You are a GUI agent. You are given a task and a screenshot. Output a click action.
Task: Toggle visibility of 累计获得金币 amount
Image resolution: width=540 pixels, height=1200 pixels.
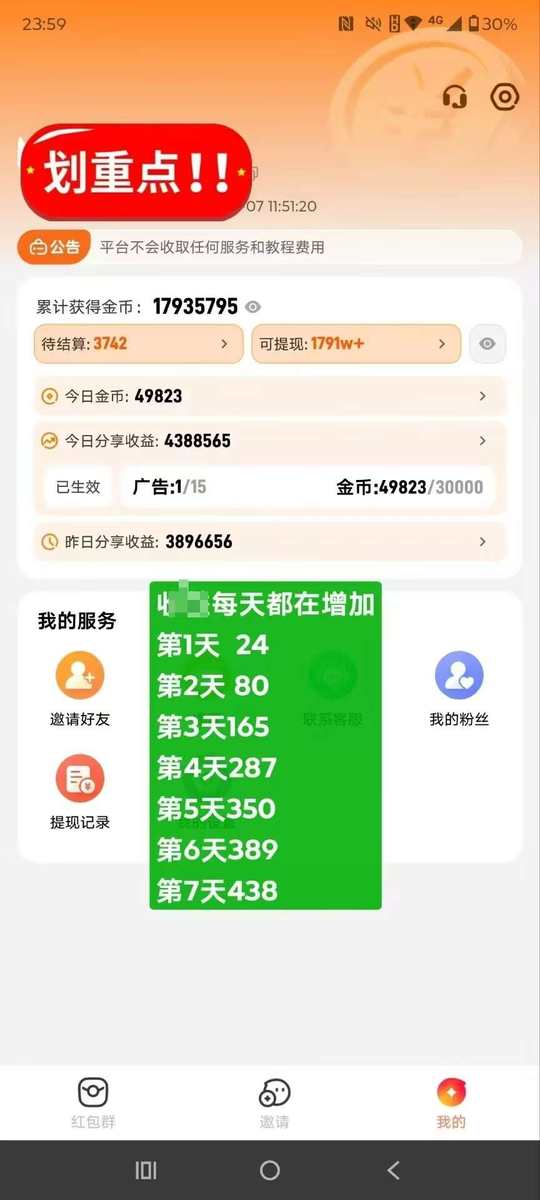click(x=253, y=307)
